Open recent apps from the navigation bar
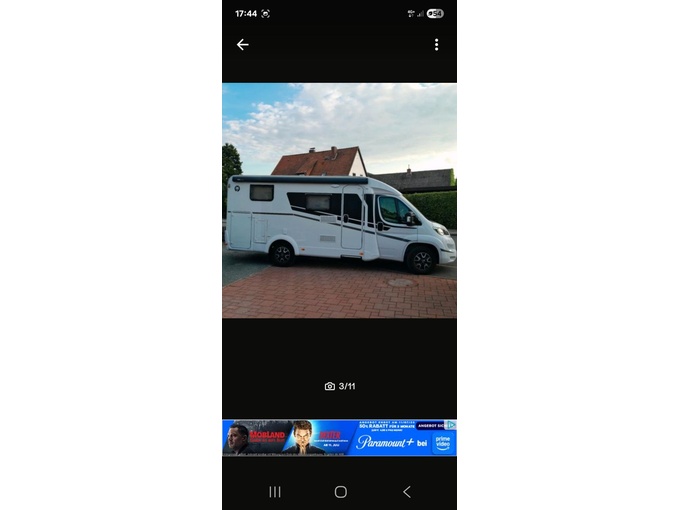The image size is (680, 510). pyautogui.click(x=275, y=492)
